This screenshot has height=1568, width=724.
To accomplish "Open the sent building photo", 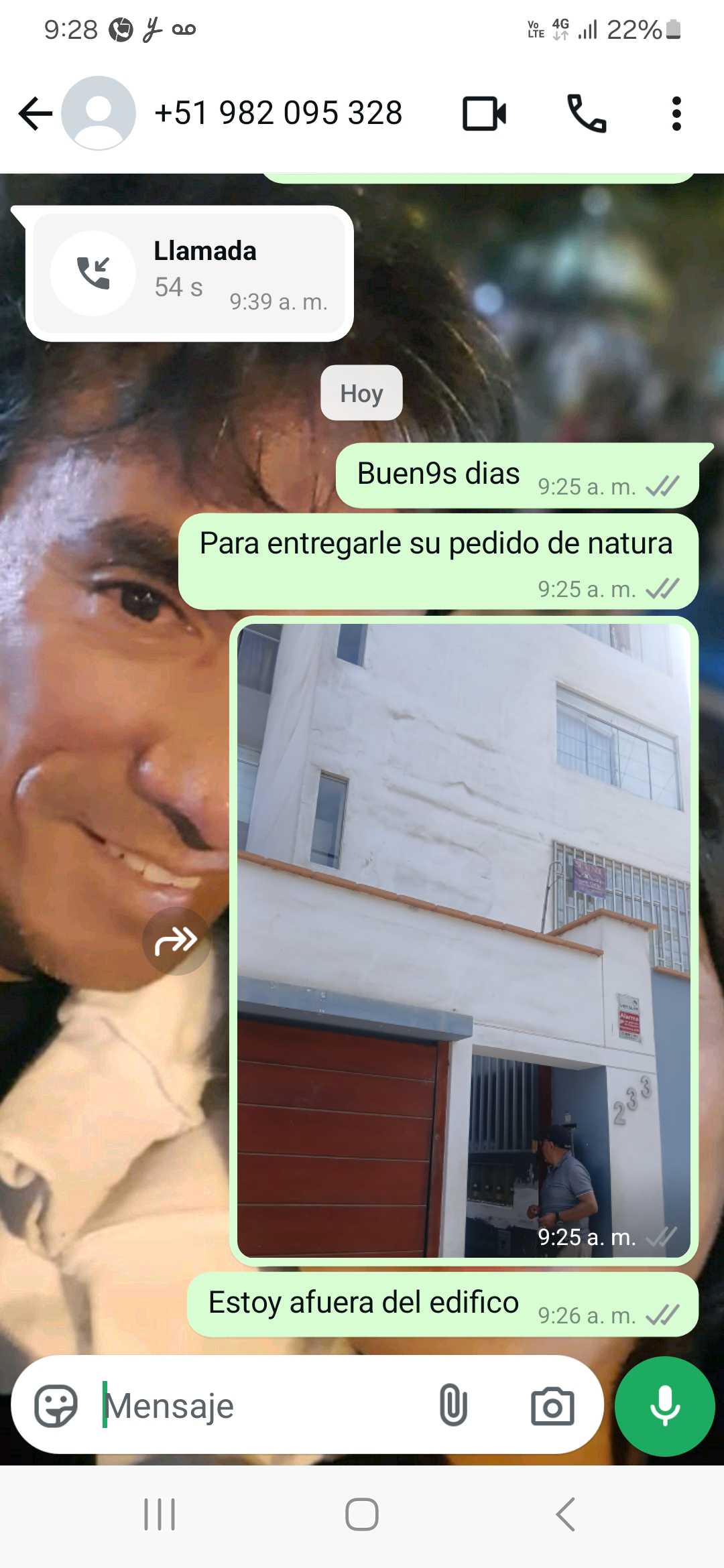I will pyautogui.click(x=463, y=939).
